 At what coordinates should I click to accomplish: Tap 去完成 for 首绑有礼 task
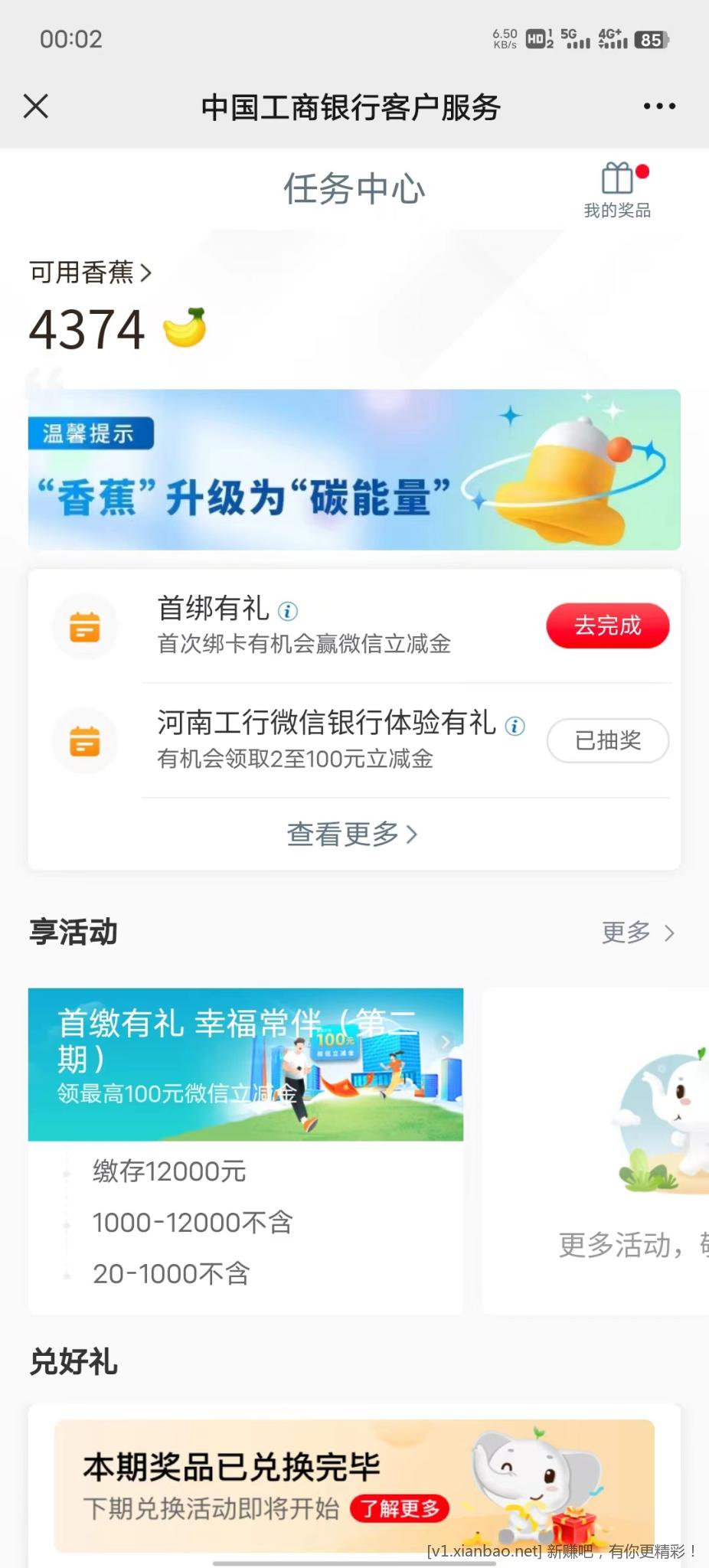pos(607,626)
